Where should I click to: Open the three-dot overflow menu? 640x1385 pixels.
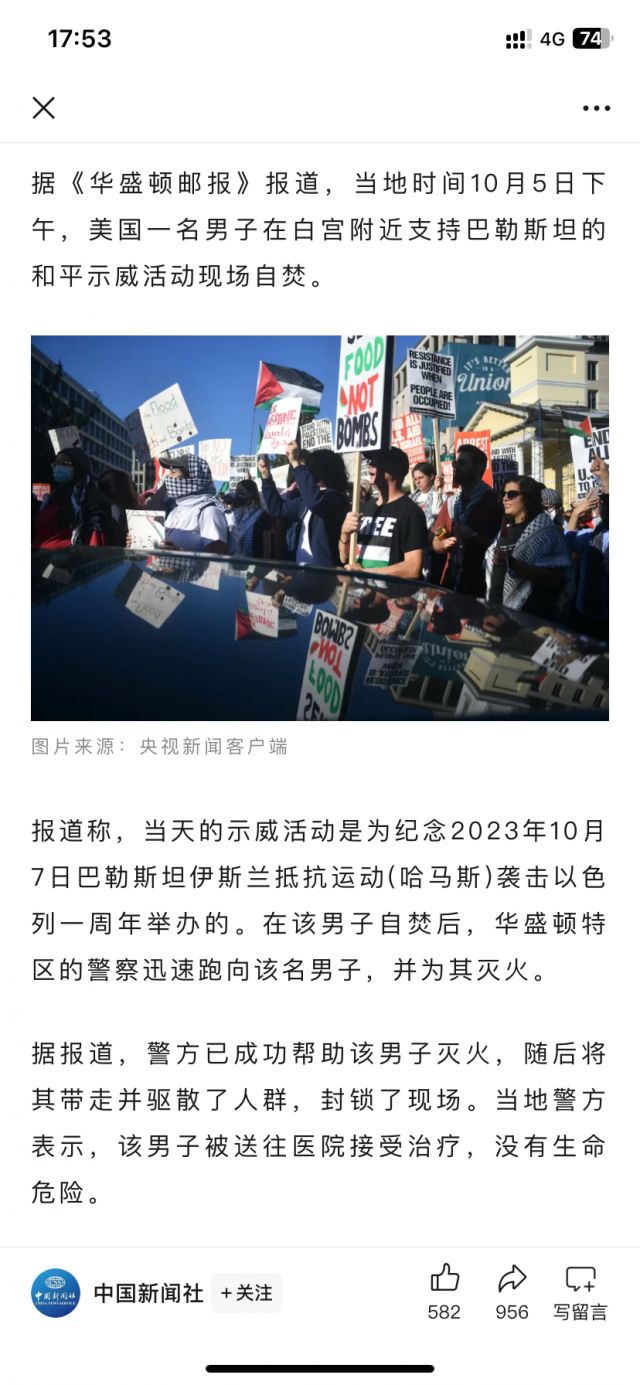pyautogui.click(x=596, y=108)
